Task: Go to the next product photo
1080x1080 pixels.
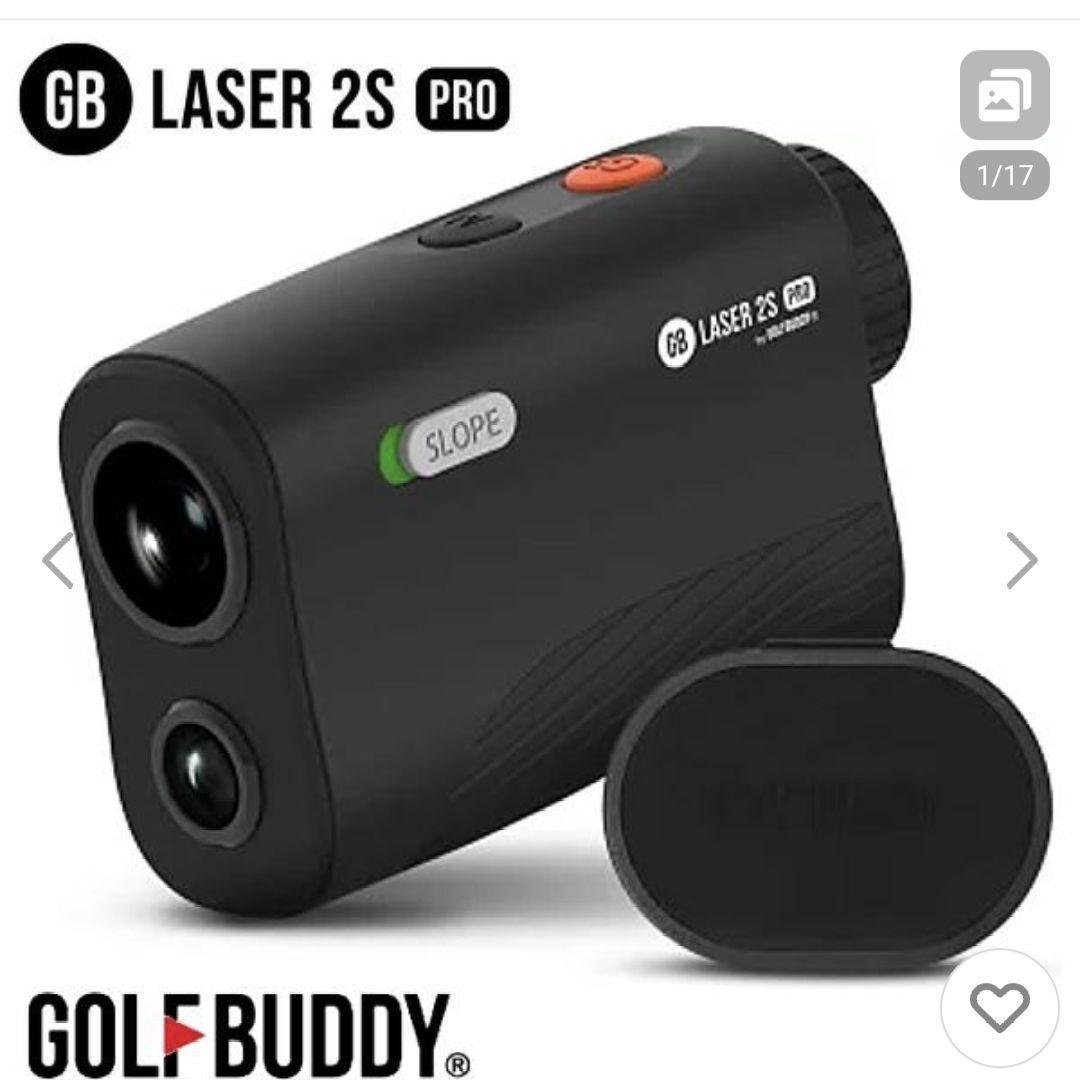Action: pyautogui.click(x=1021, y=560)
